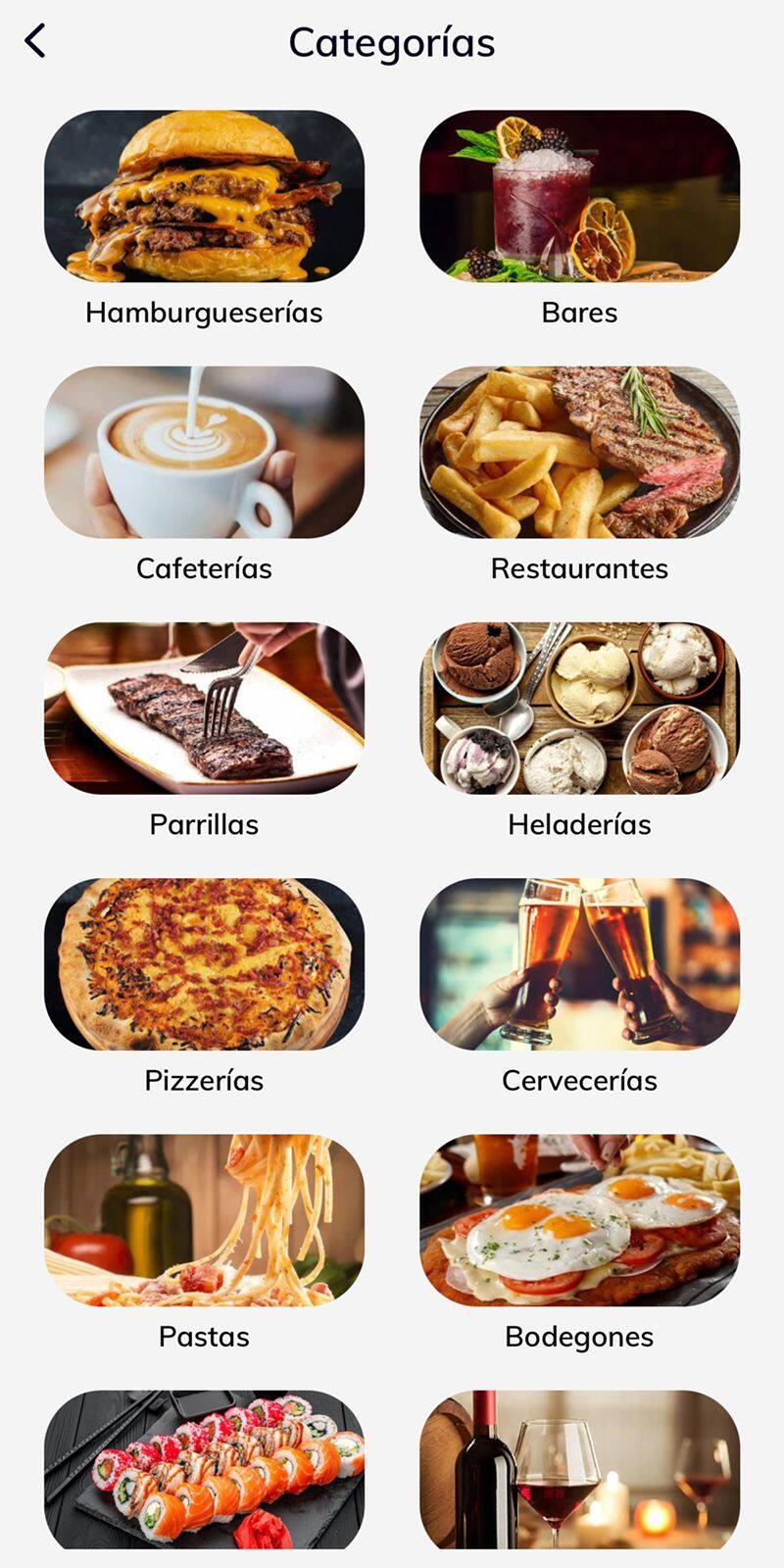This screenshot has width=784, height=1568.
Task: Tap the Heladerías text label
Action: tap(578, 824)
